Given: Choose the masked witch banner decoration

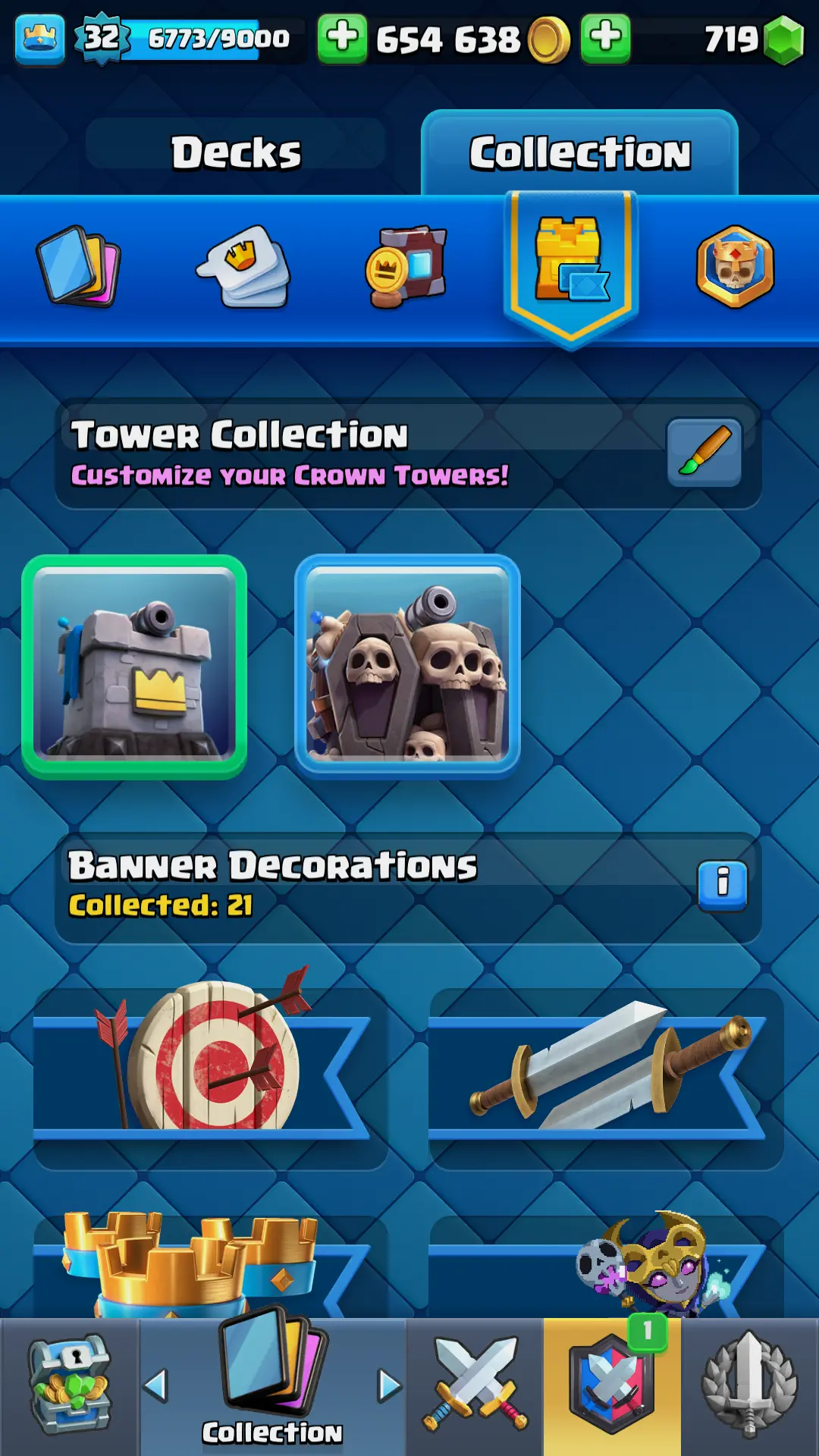Looking at the screenshot, I should coord(607,1263).
